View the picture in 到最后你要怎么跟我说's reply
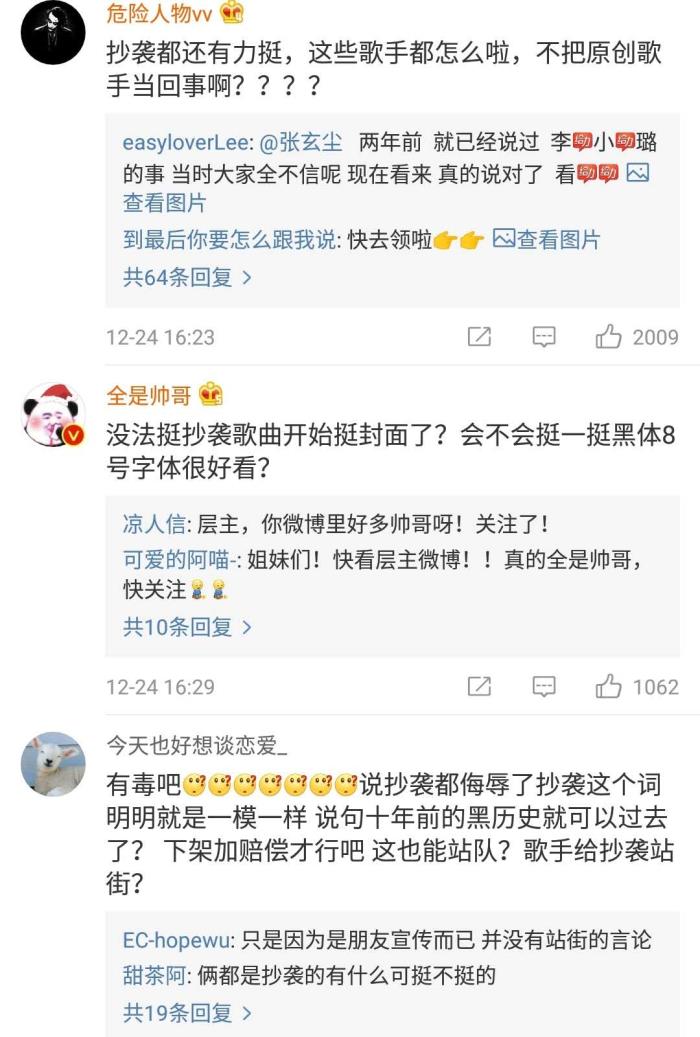The height and width of the screenshot is (1037, 700). tap(548, 240)
